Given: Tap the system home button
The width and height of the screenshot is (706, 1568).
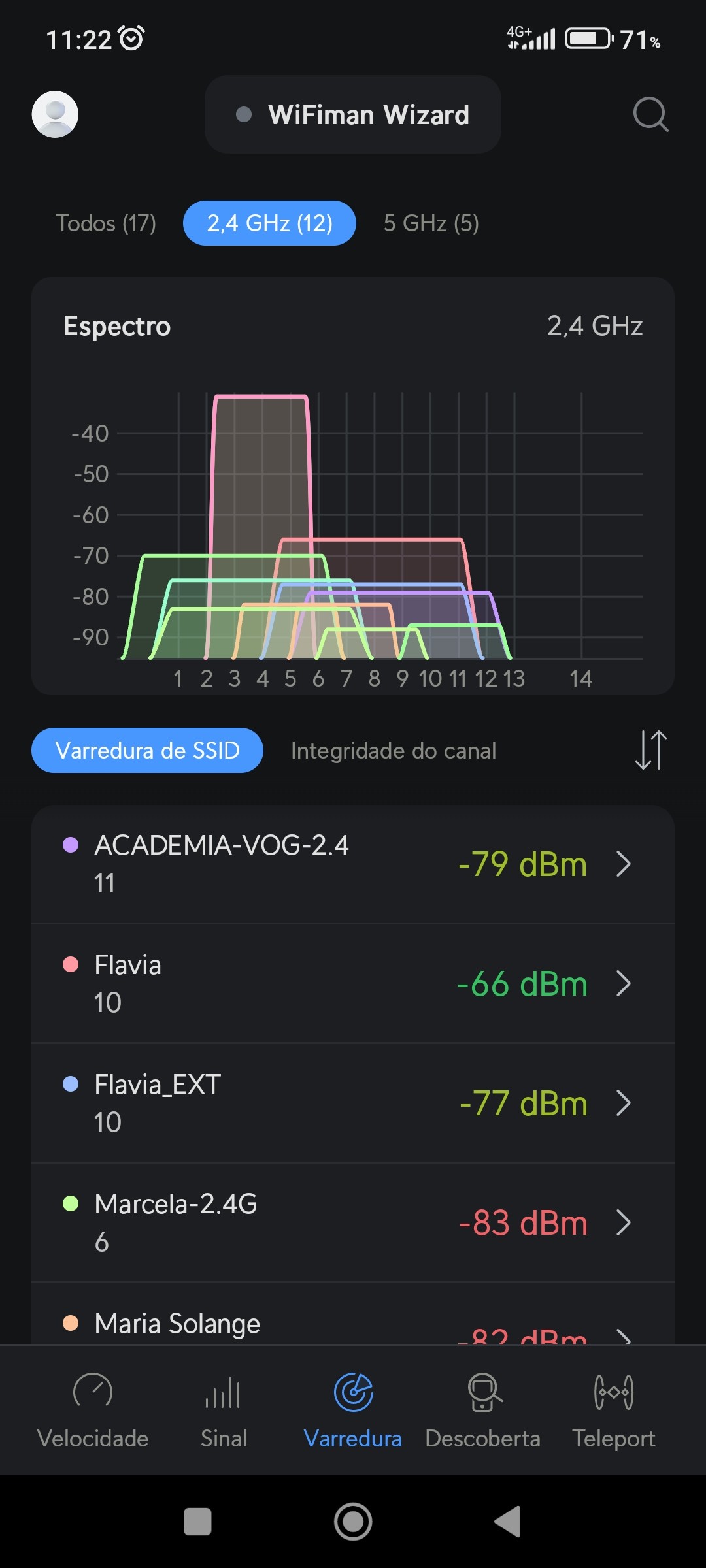Looking at the screenshot, I should tap(353, 1522).
